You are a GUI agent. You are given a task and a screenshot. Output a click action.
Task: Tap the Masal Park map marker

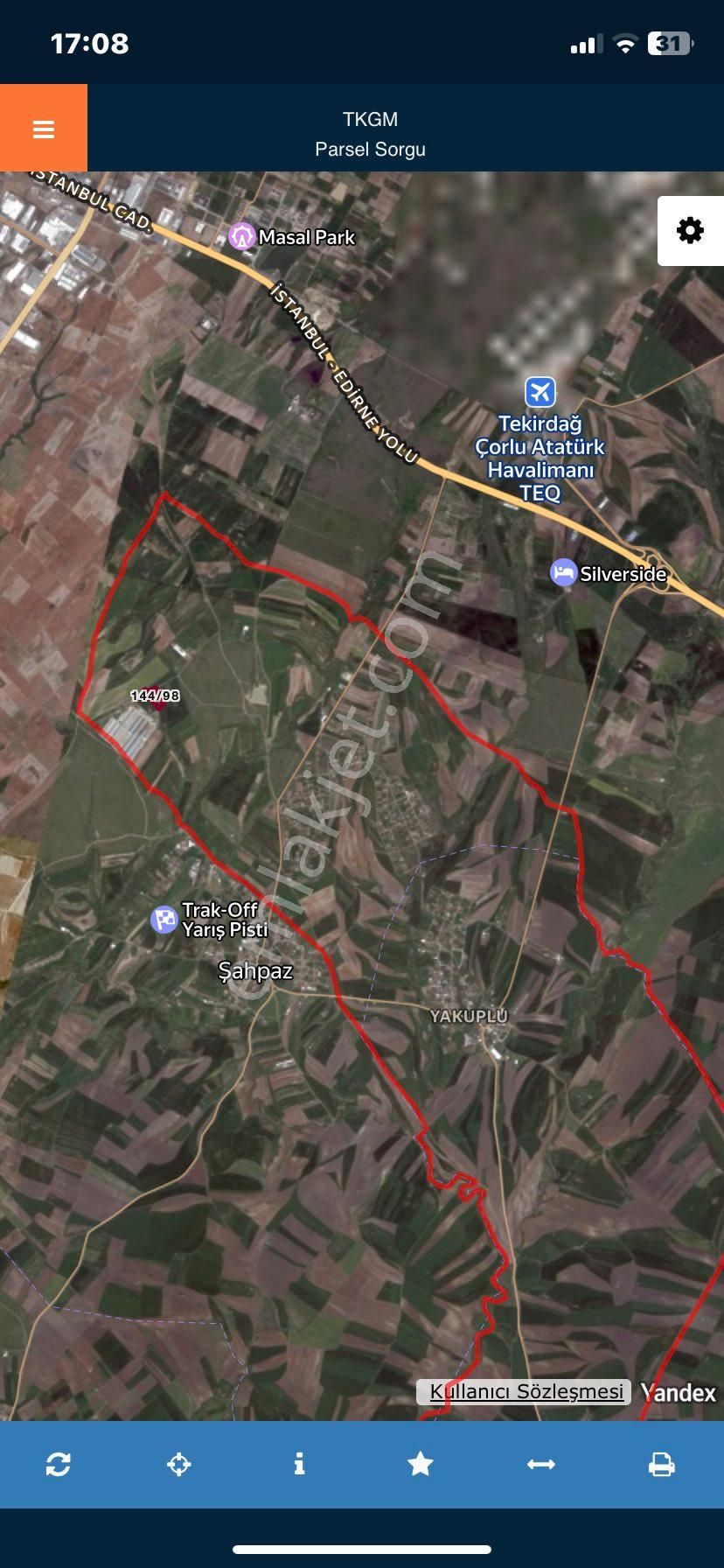(x=241, y=236)
